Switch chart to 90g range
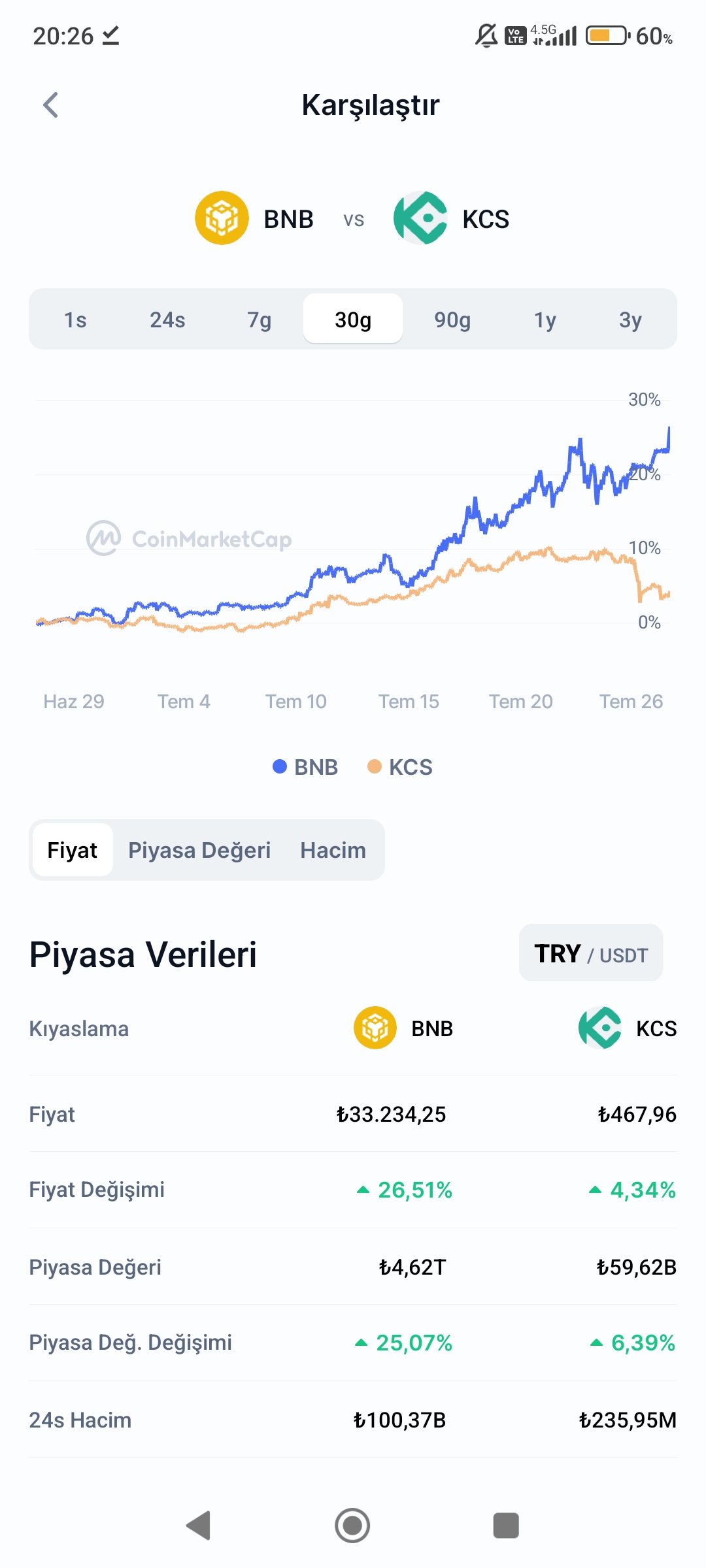The image size is (706, 1568). coord(452,319)
